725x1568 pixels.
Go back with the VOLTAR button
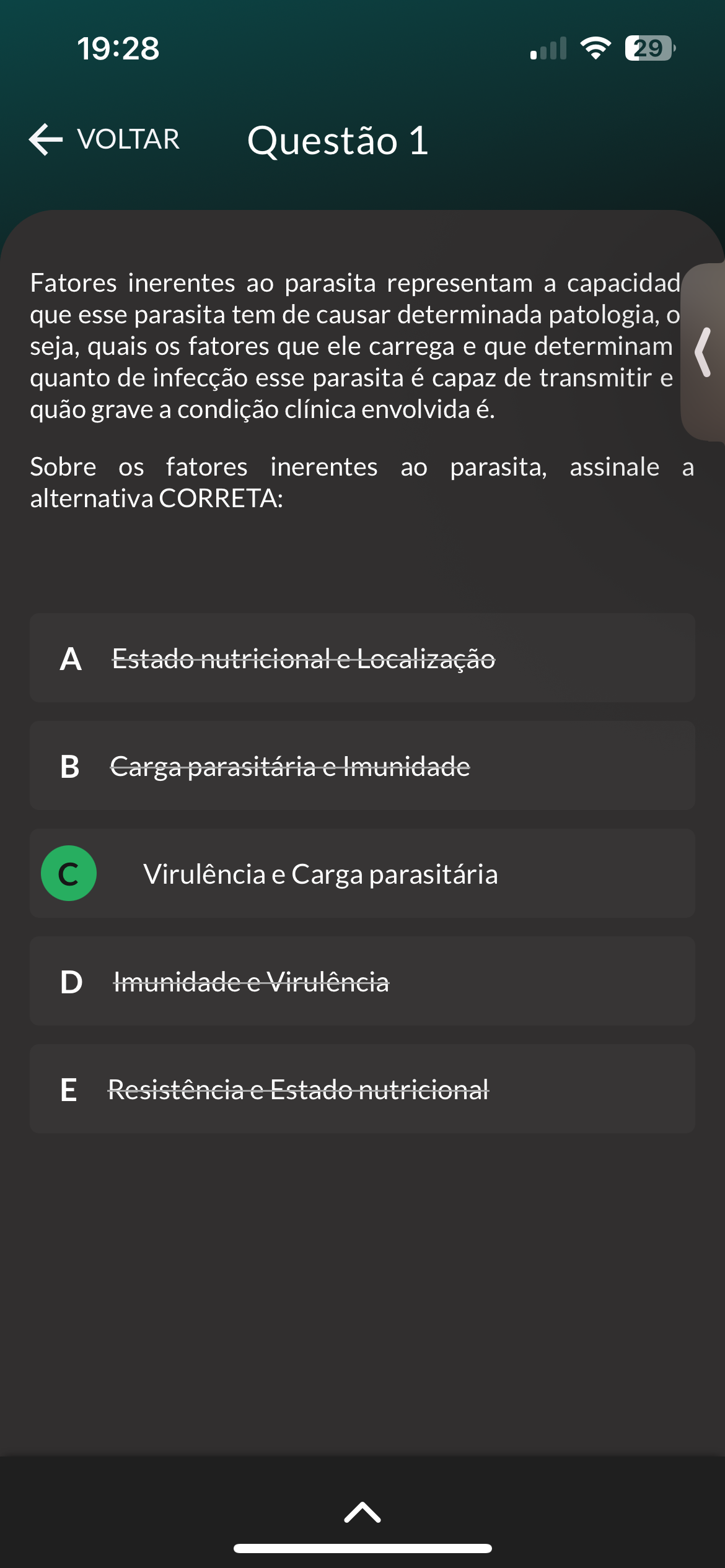[x=104, y=139]
